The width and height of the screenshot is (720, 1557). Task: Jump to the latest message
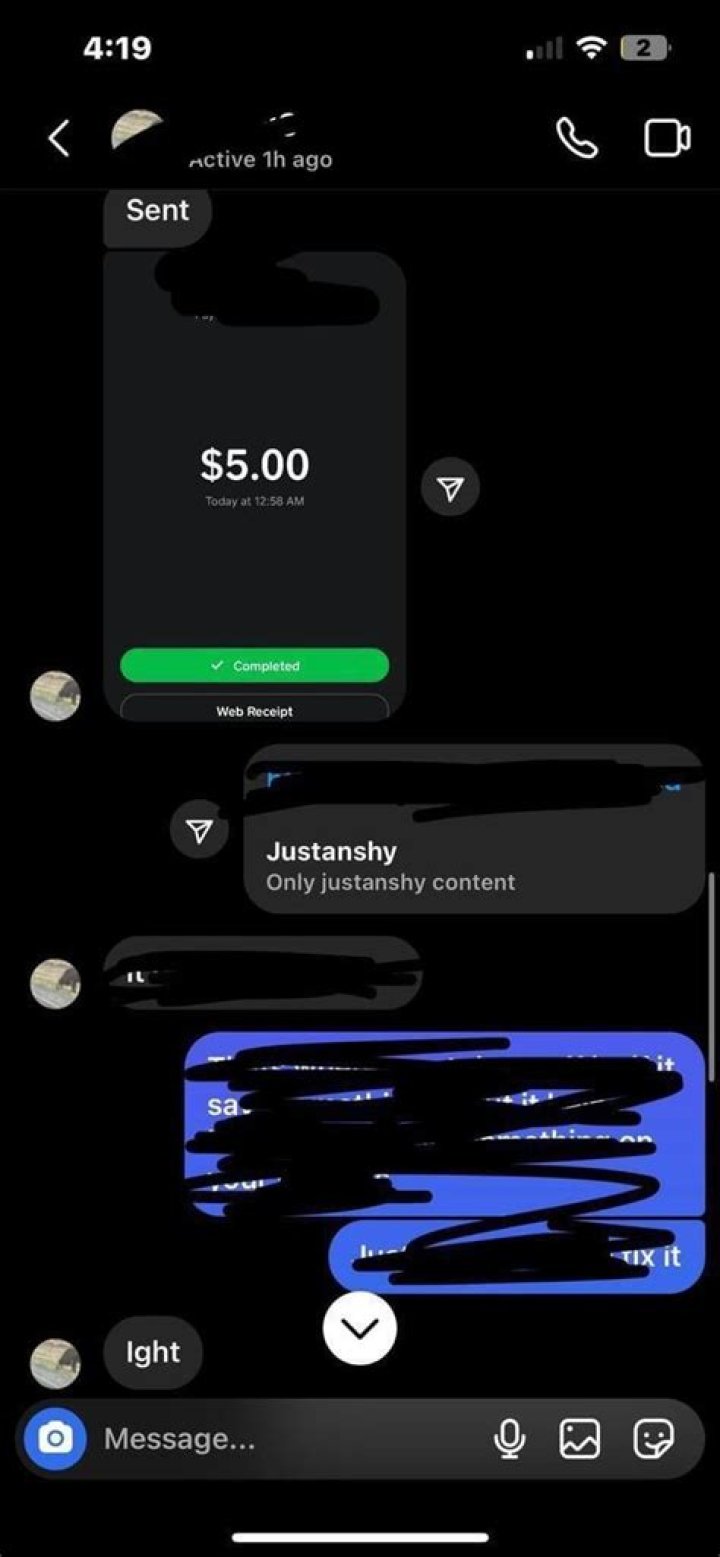point(360,1328)
